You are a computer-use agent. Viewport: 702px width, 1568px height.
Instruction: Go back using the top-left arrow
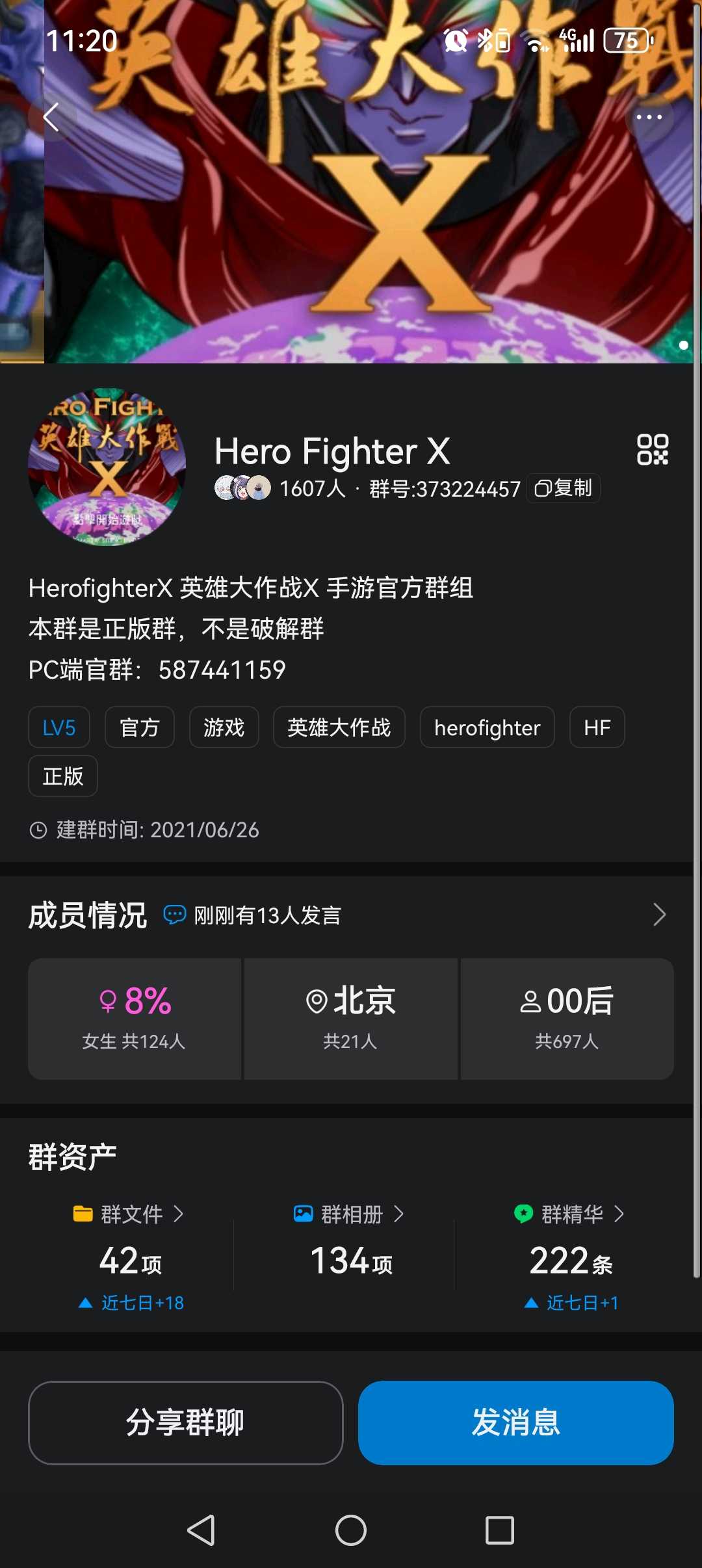click(52, 117)
